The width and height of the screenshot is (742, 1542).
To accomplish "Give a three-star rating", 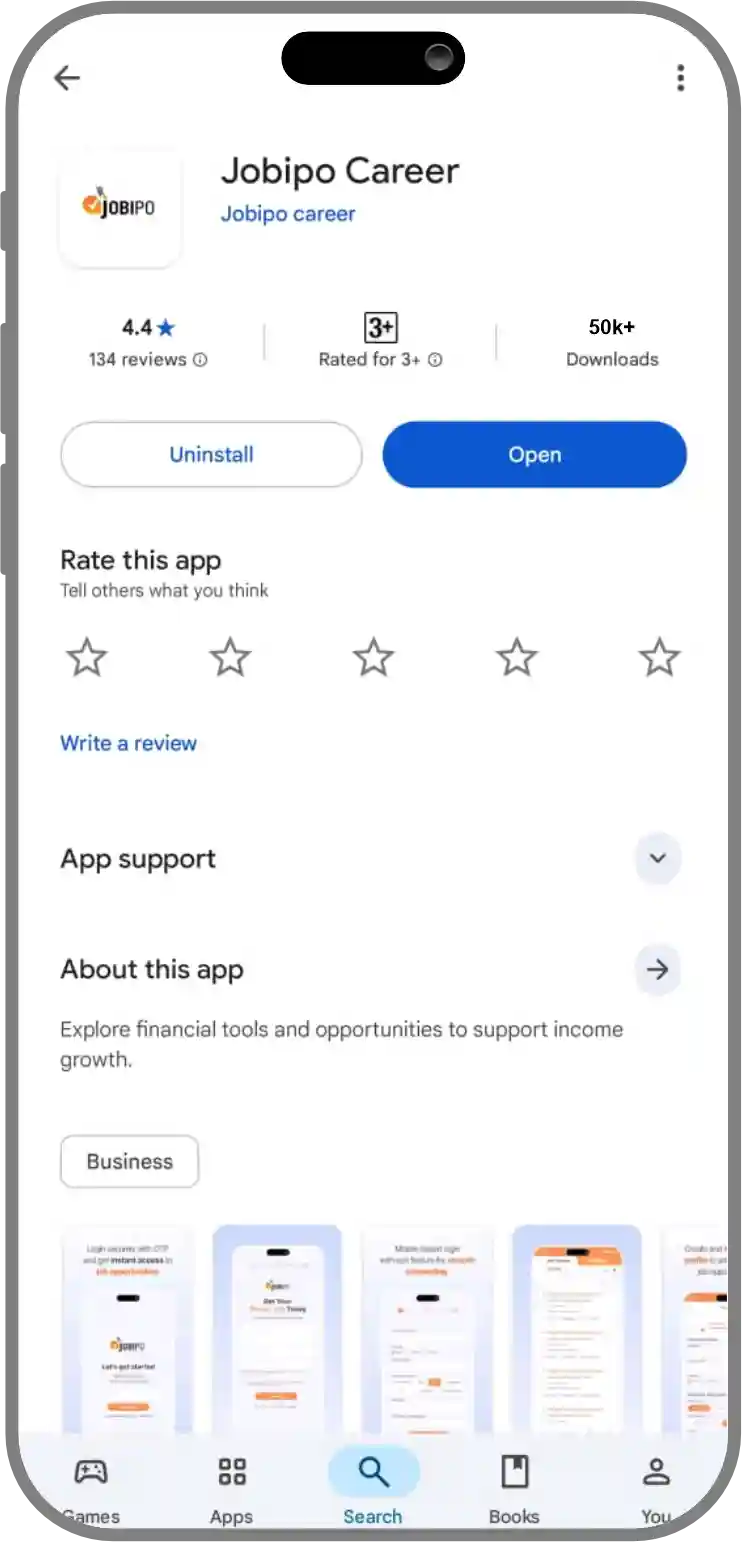I will 373,657.
